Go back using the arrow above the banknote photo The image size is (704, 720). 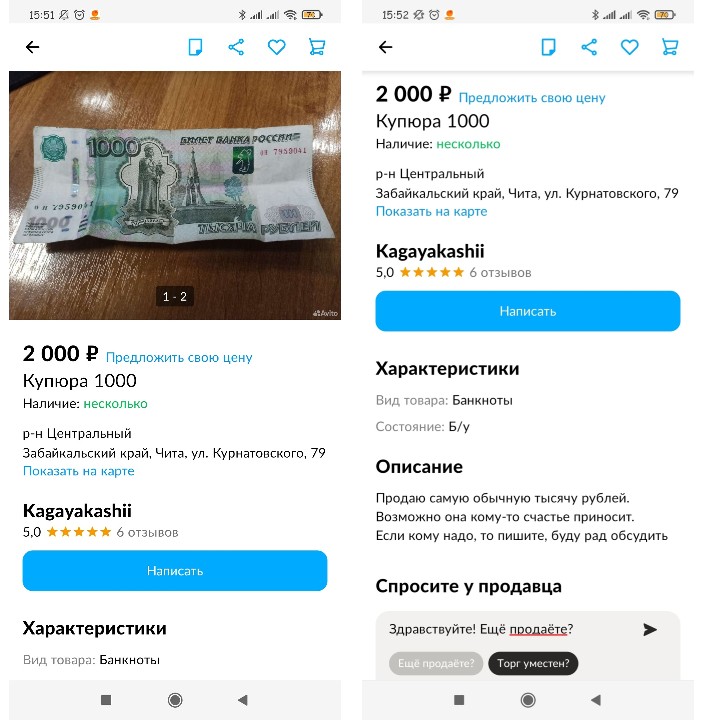(33, 47)
